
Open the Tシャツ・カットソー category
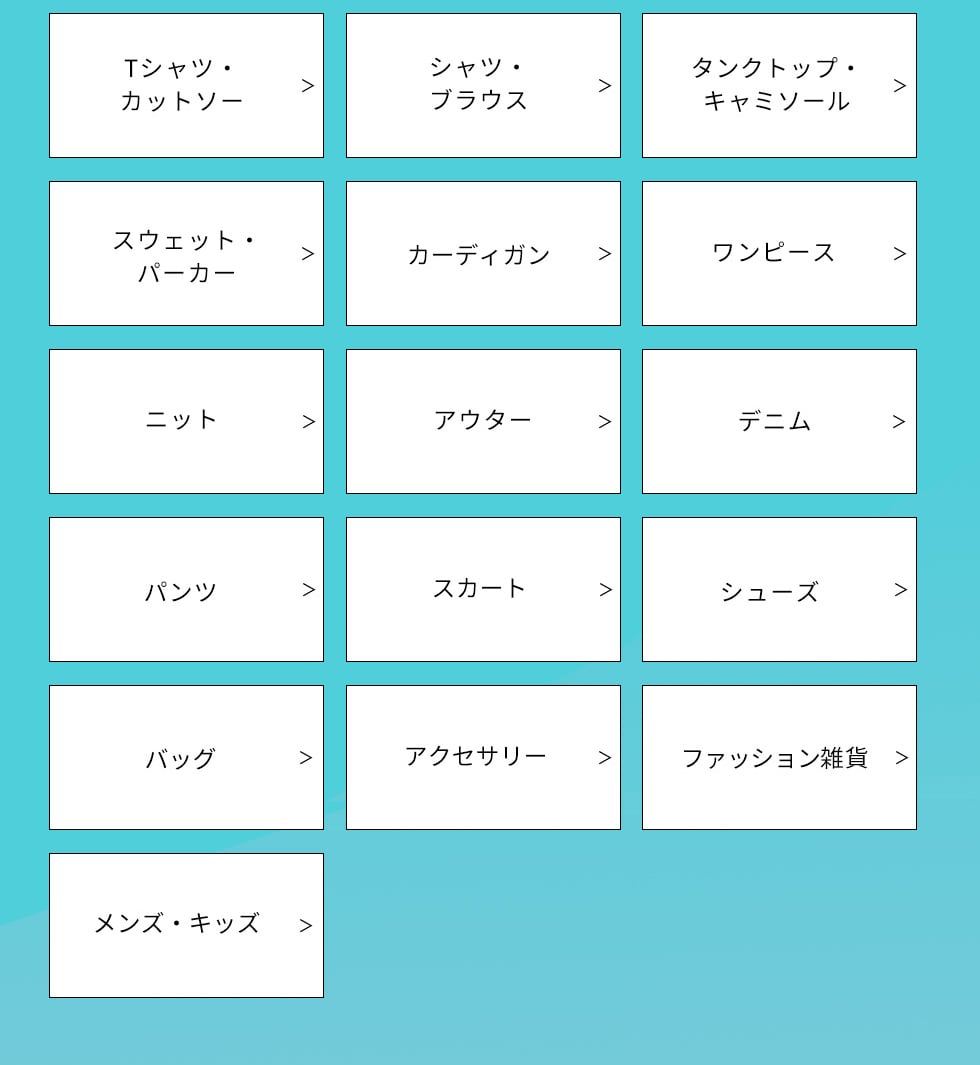186,85
